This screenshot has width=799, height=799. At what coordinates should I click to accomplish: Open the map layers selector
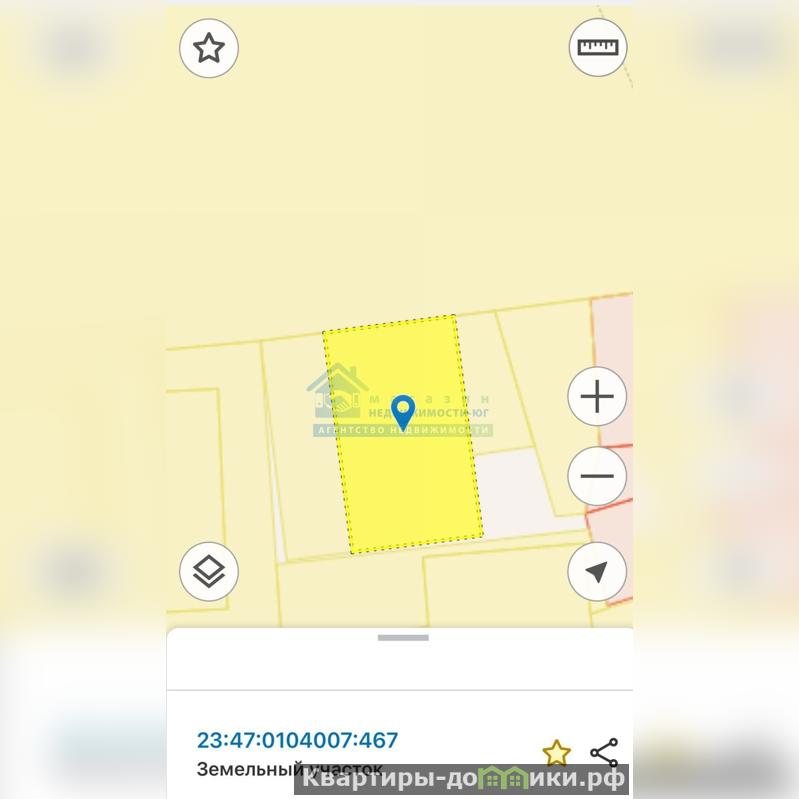[x=209, y=572]
